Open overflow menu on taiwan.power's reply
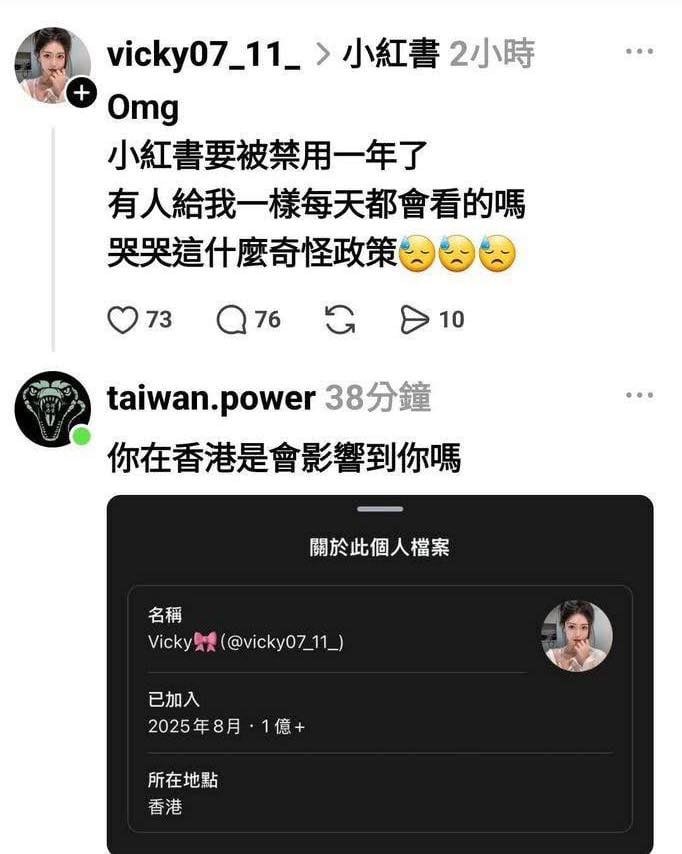This screenshot has width=682, height=854. point(639,396)
